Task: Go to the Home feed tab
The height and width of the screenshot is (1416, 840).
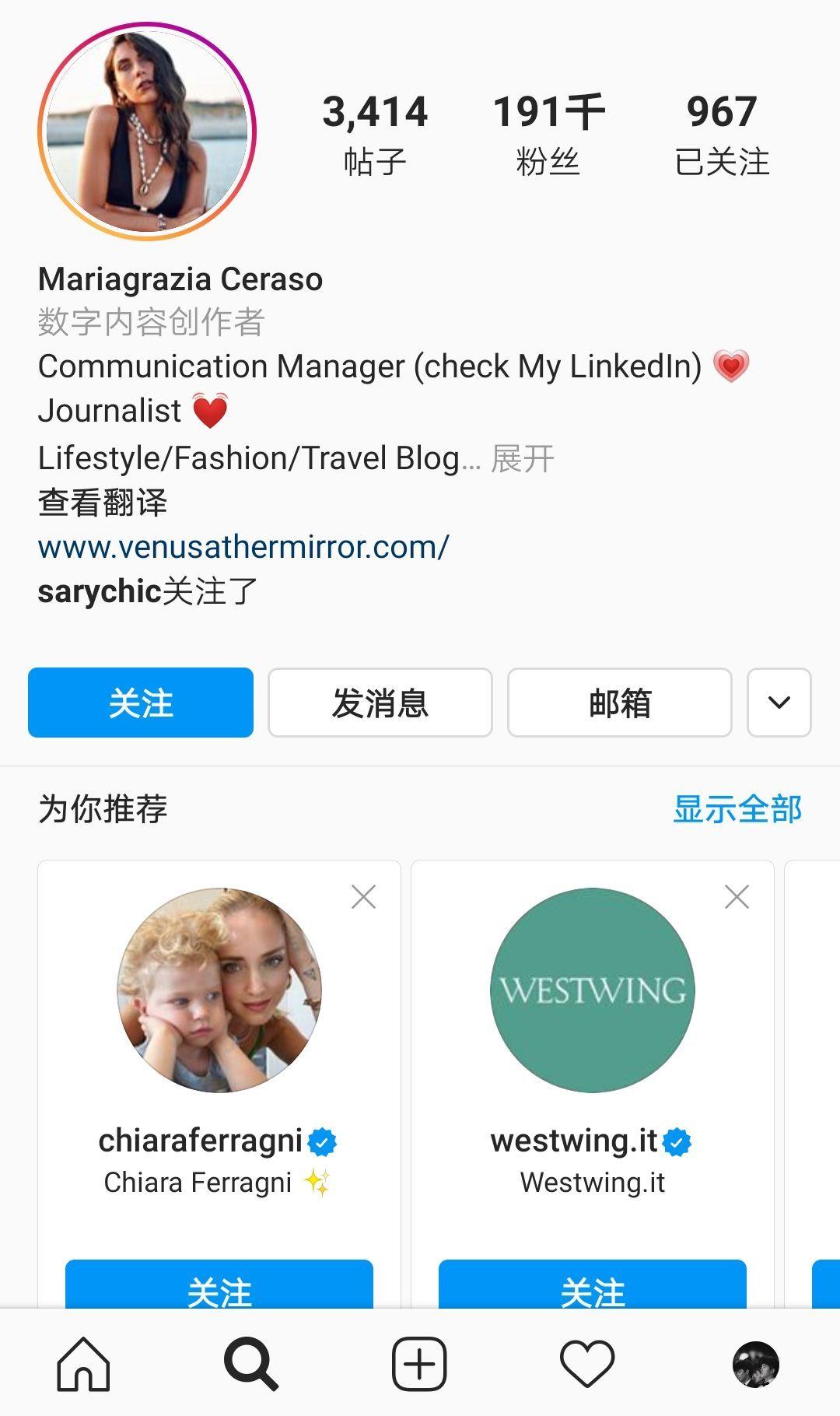Action: (x=83, y=1364)
